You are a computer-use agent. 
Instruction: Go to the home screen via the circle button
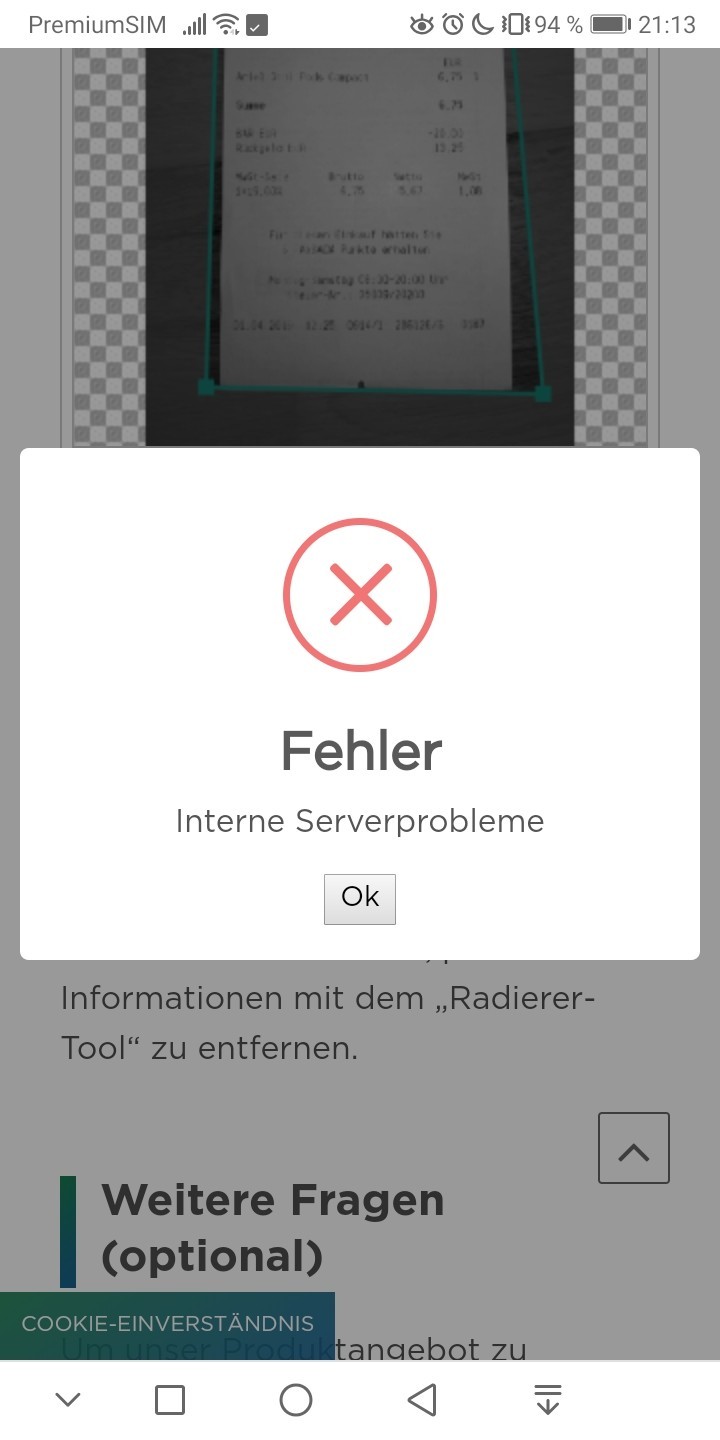click(x=296, y=1400)
